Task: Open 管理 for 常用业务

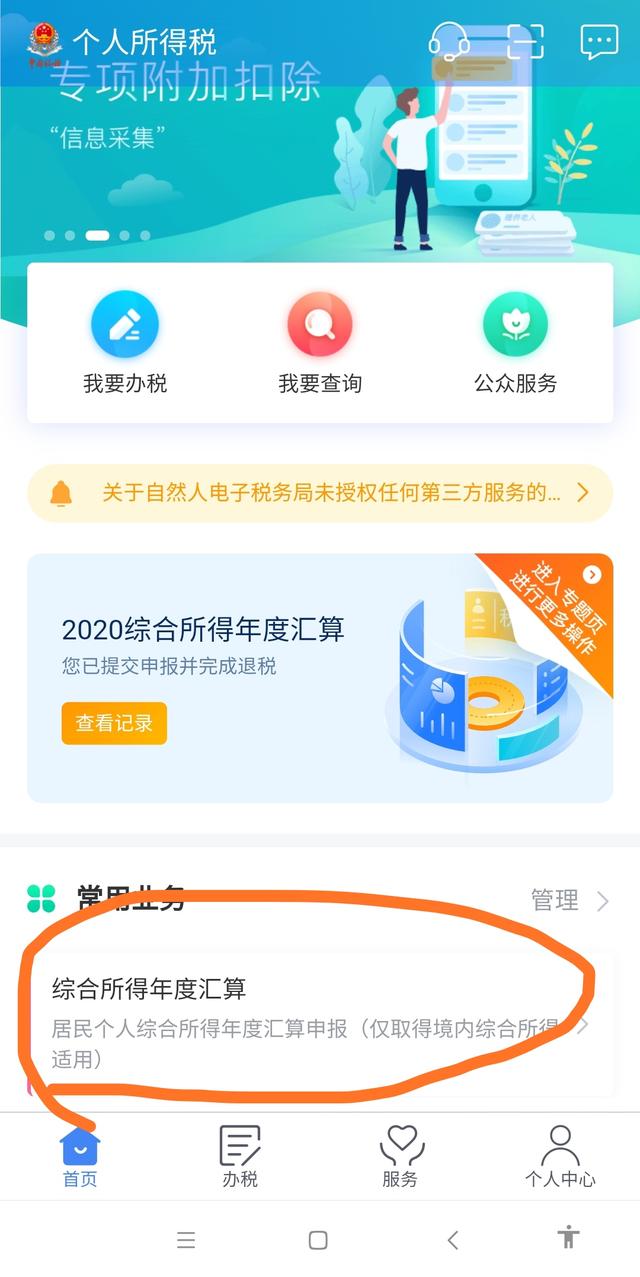Action: 568,900
